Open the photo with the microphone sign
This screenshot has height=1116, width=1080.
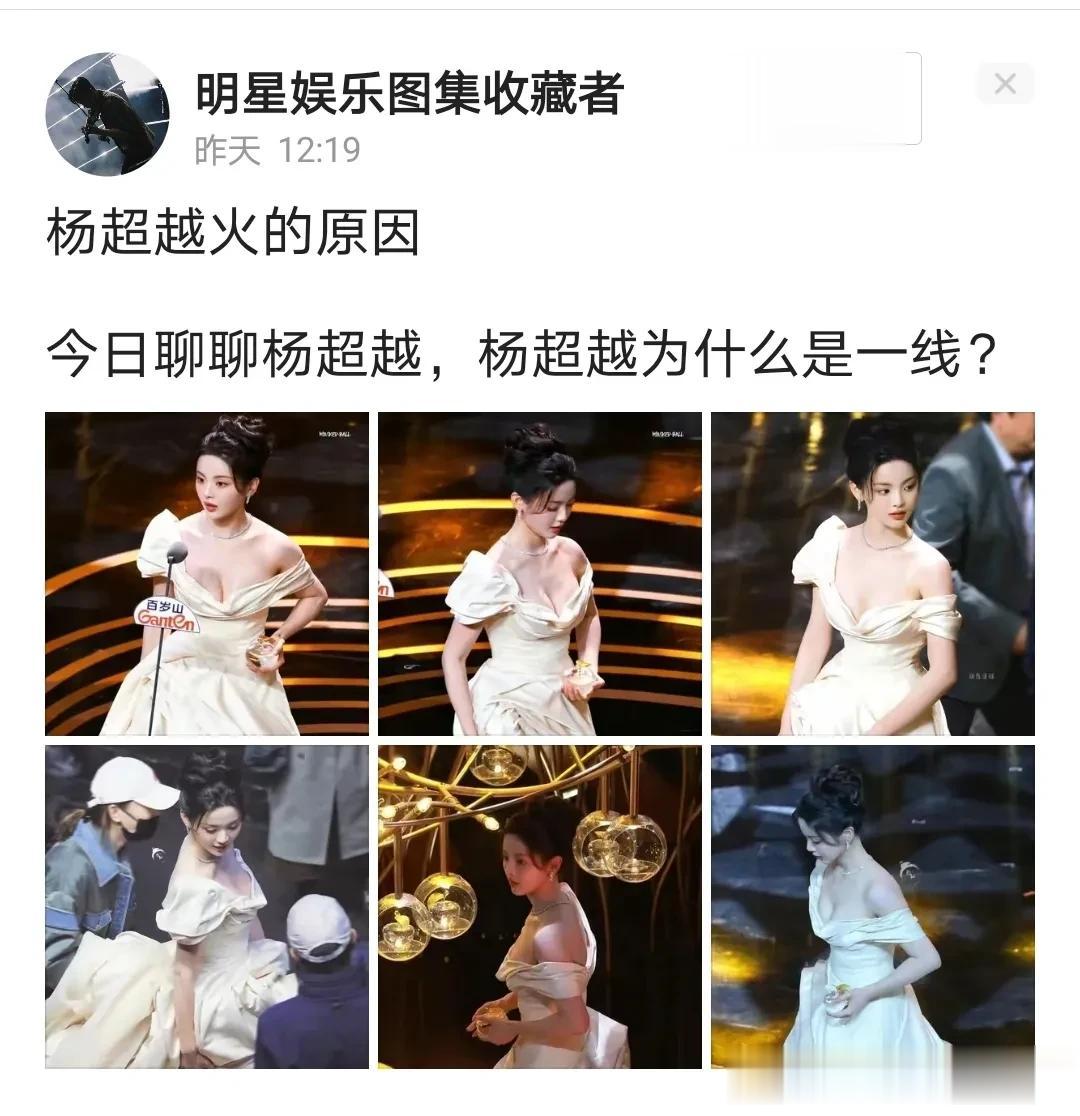[x=207, y=574]
